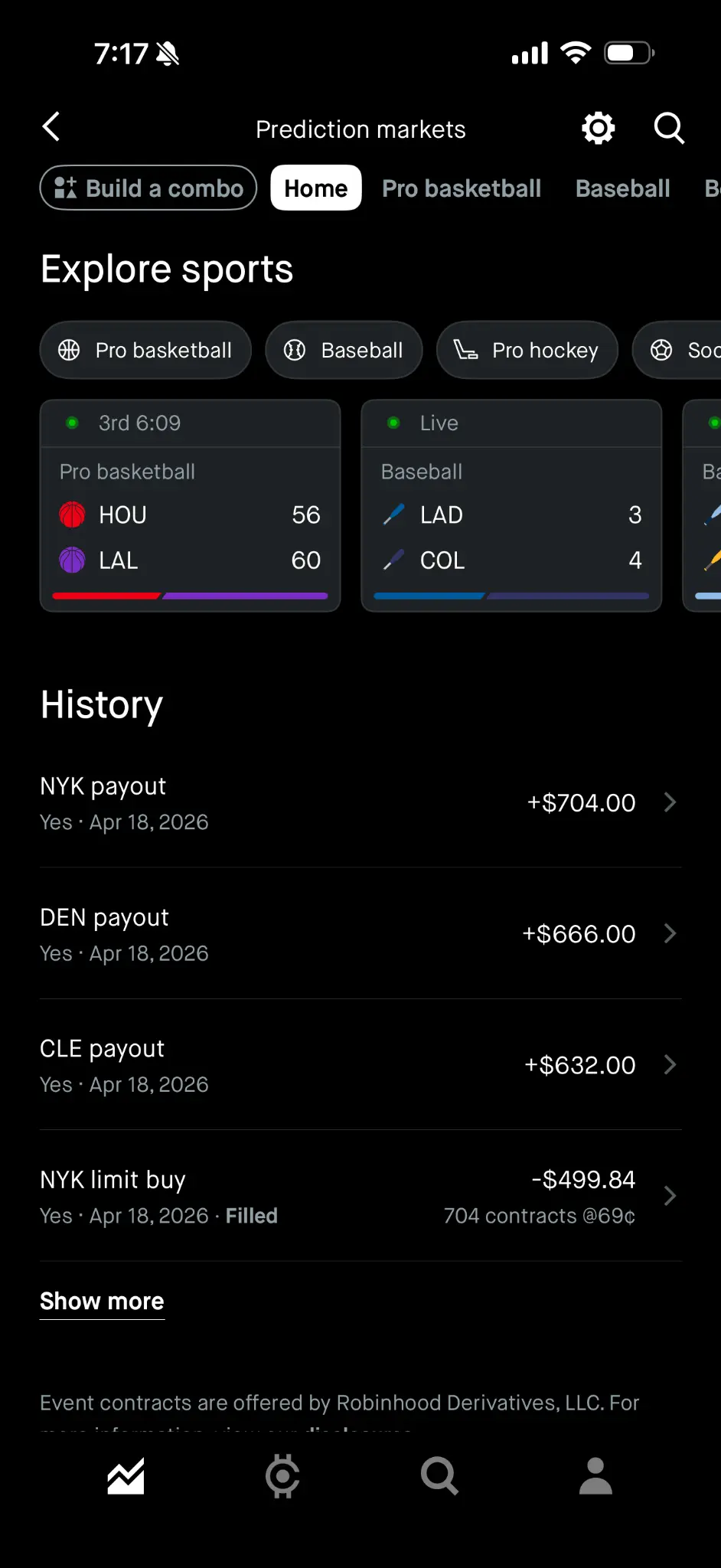Open NYK limit buy order details

pyautogui.click(x=360, y=1196)
